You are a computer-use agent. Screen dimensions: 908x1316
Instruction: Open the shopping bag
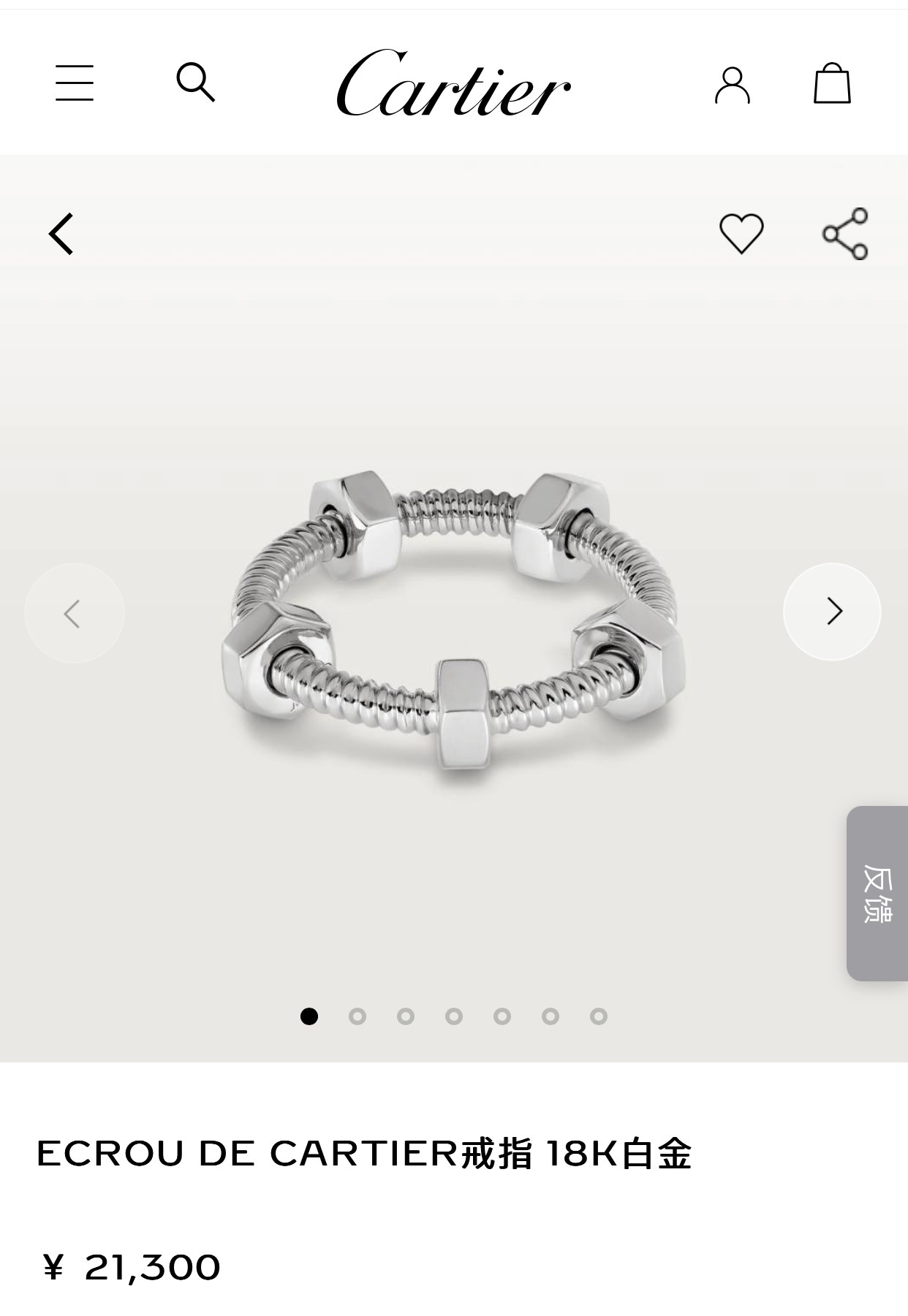click(x=832, y=83)
